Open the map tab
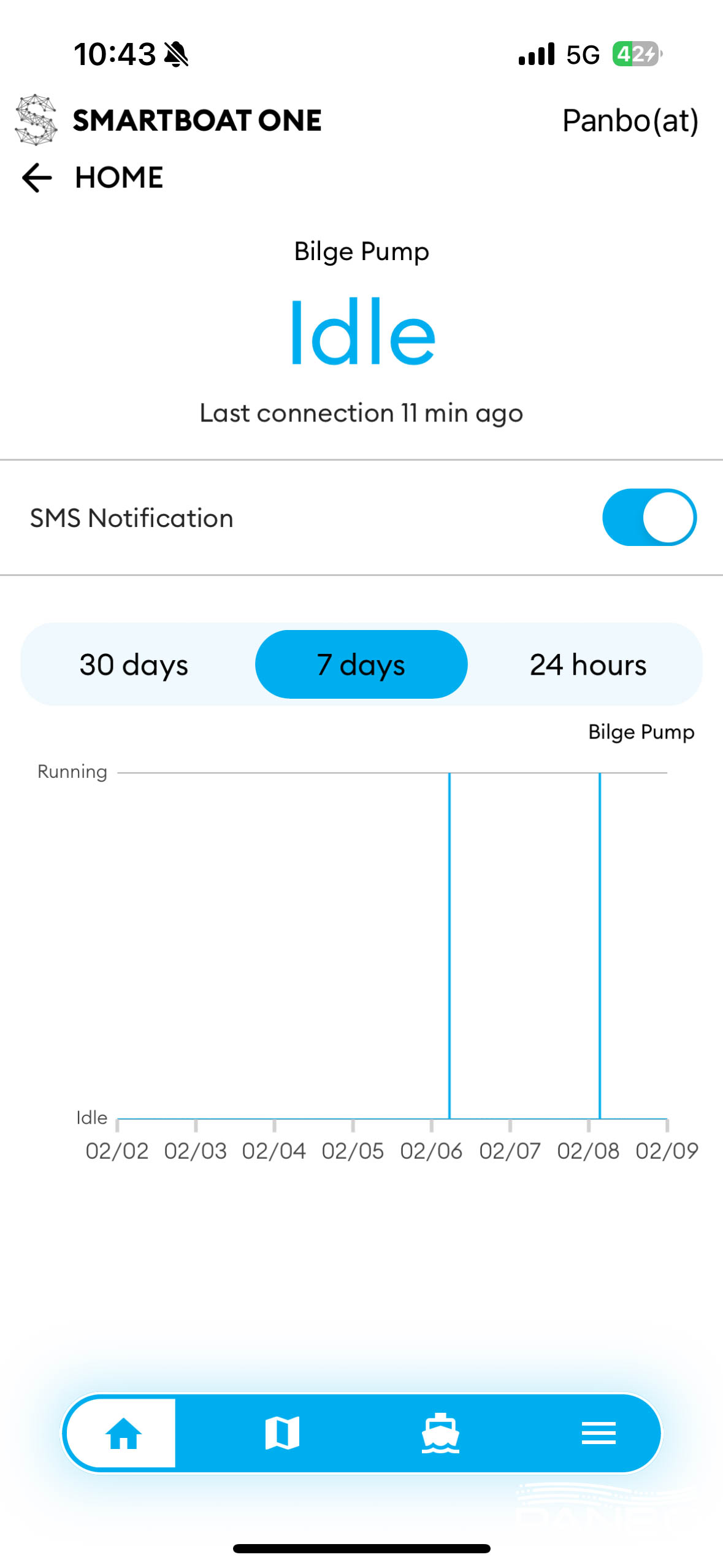The height and width of the screenshot is (1568, 723). click(x=282, y=1434)
